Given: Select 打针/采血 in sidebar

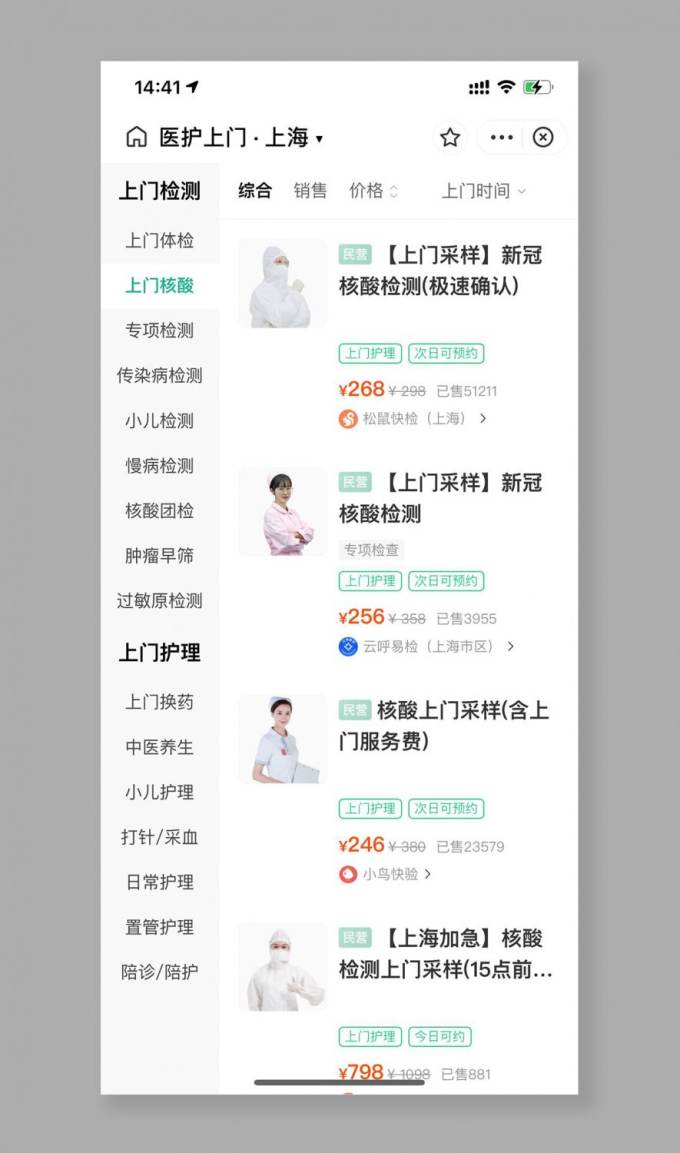Looking at the screenshot, I should 159,837.
